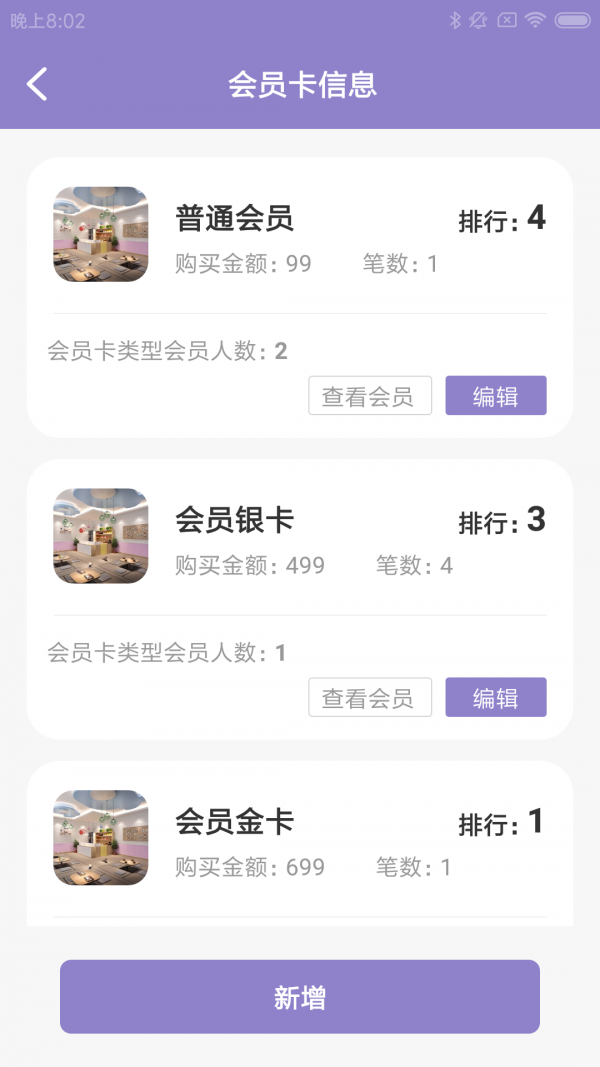The image size is (600, 1067).
Task: Tap 查看会员 for 普通会员 card
Action: [x=370, y=396]
